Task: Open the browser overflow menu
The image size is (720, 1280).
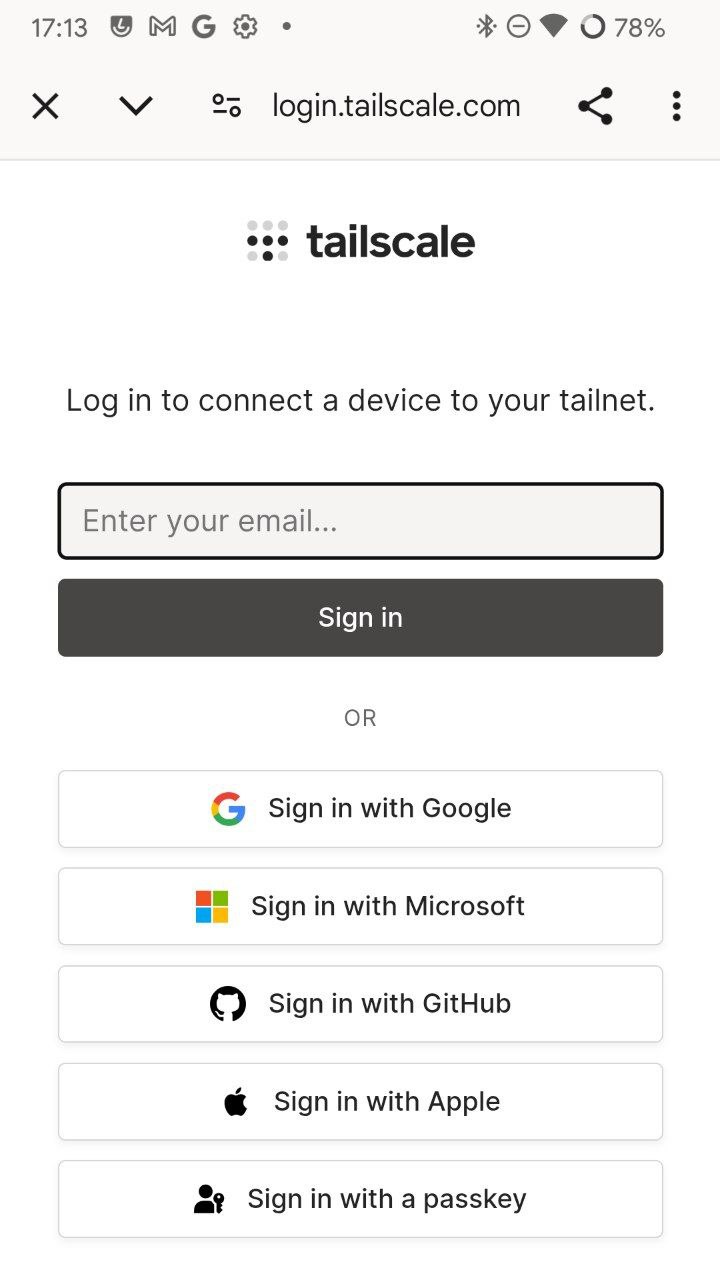Action: (x=677, y=106)
